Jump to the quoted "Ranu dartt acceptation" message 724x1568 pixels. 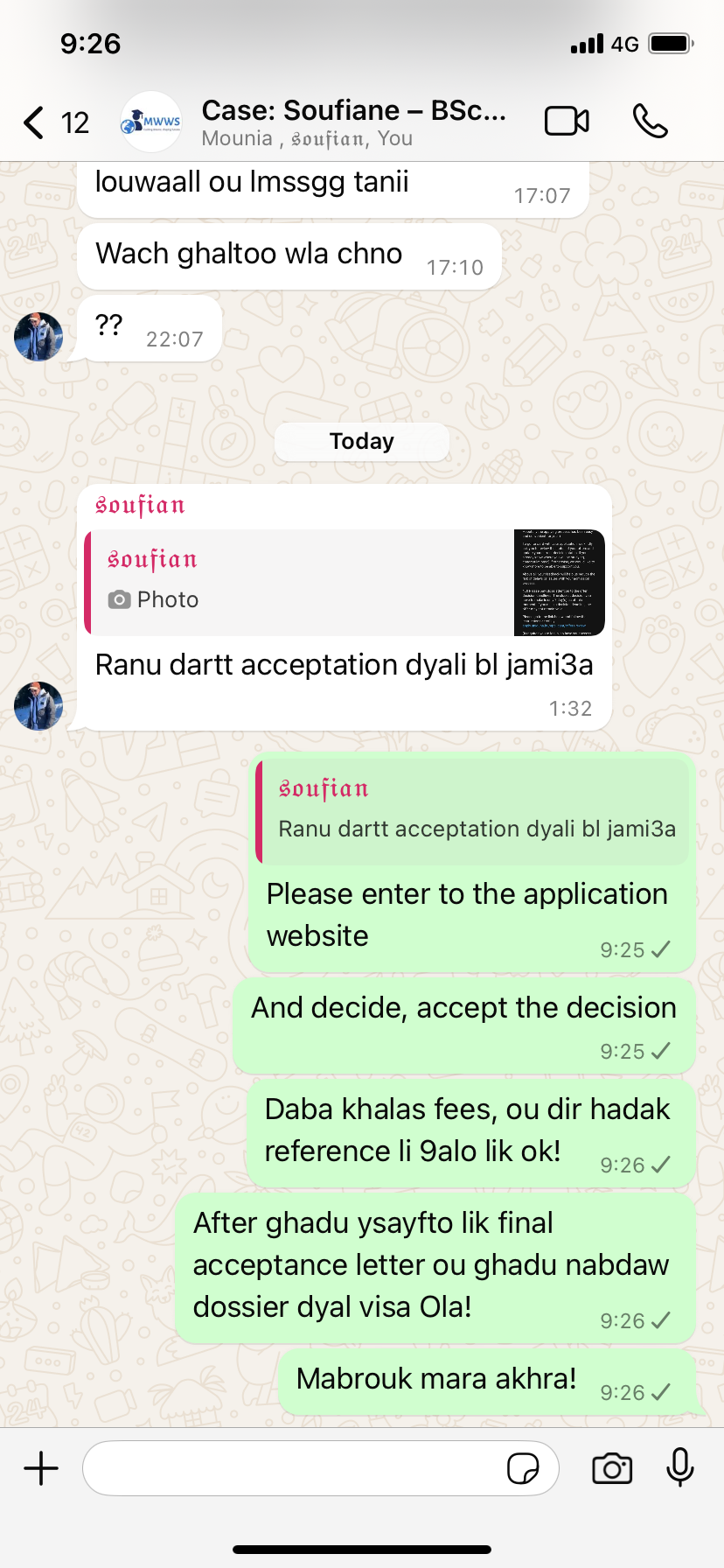click(472, 812)
